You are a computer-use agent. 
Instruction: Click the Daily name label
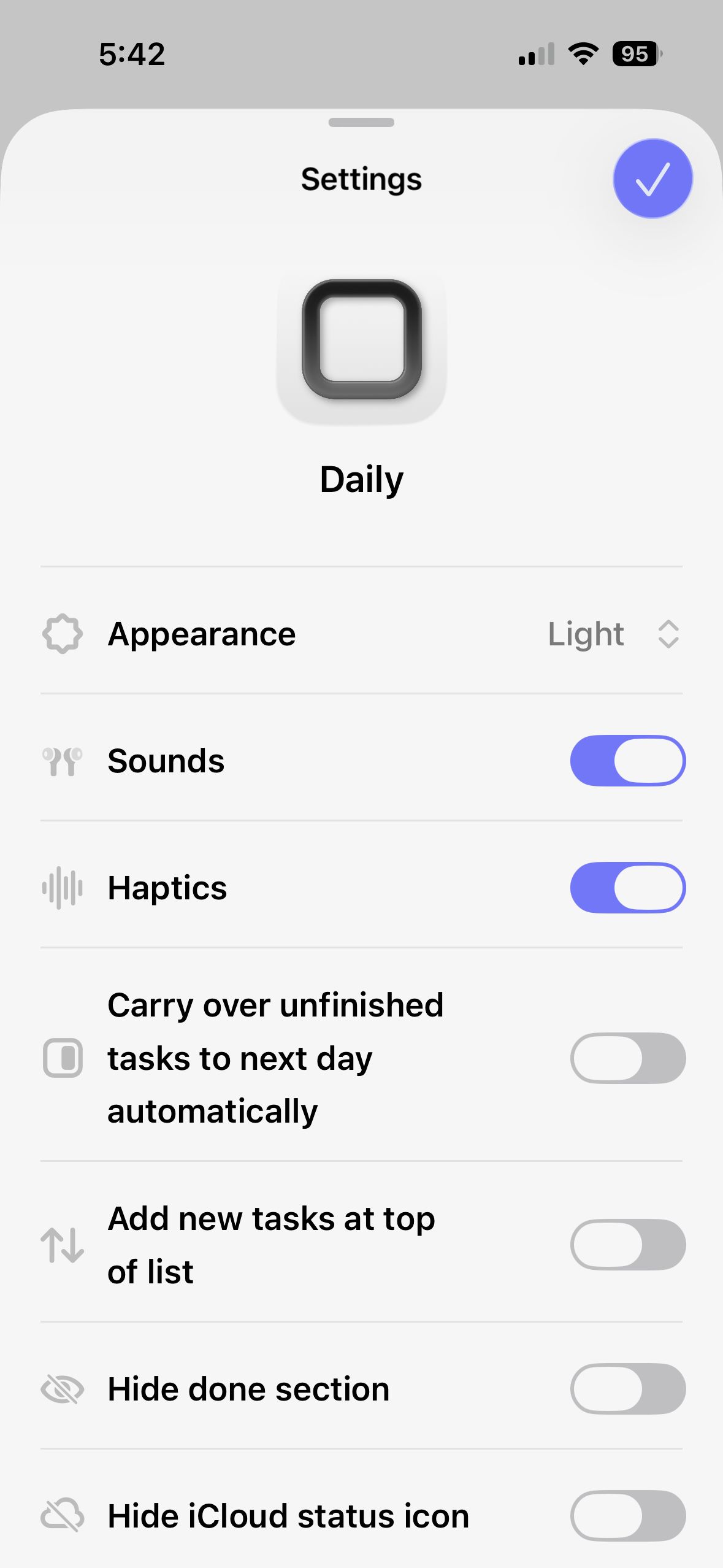pyautogui.click(x=361, y=480)
